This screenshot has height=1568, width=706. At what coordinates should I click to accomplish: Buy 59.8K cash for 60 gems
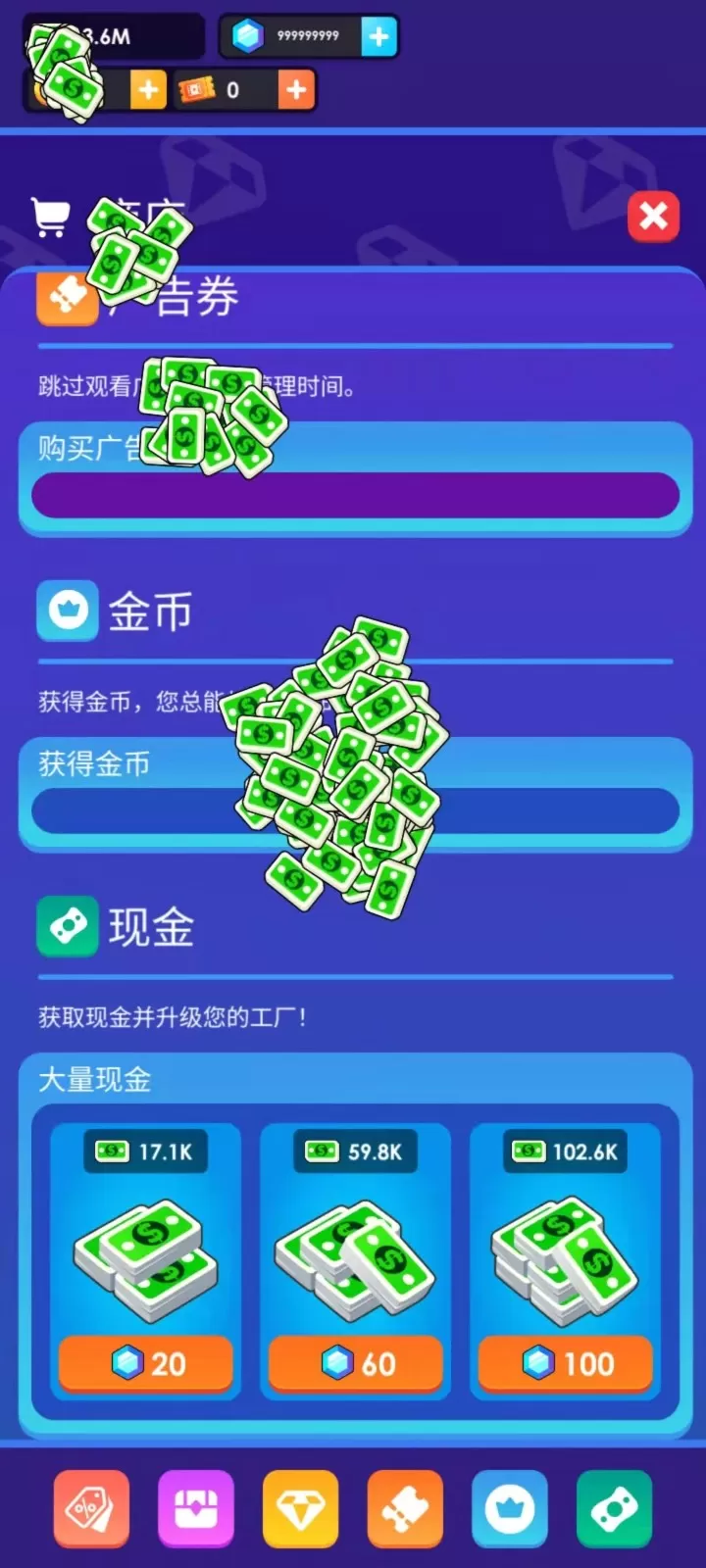coord(355,1362)
